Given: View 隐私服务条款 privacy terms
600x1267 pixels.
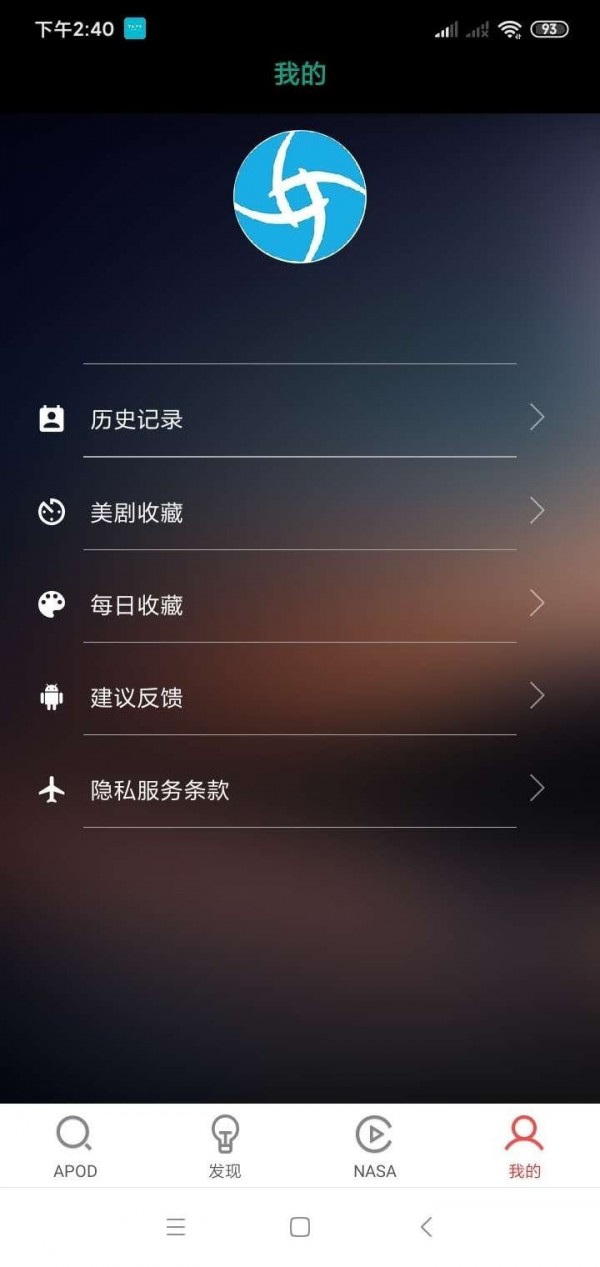Looking at the screenshot, I should tap(290, 790).
